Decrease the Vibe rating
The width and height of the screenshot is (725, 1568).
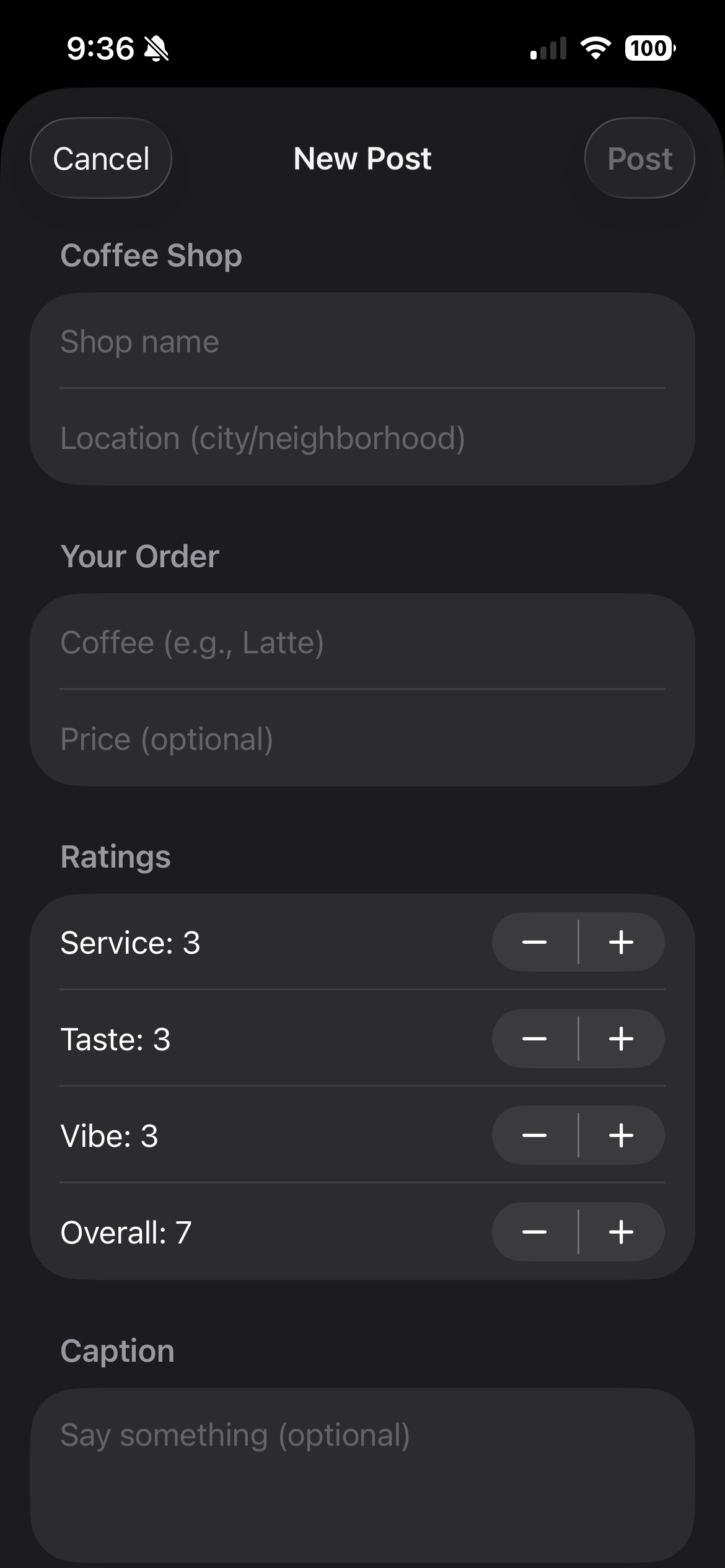pos(535,1136)
